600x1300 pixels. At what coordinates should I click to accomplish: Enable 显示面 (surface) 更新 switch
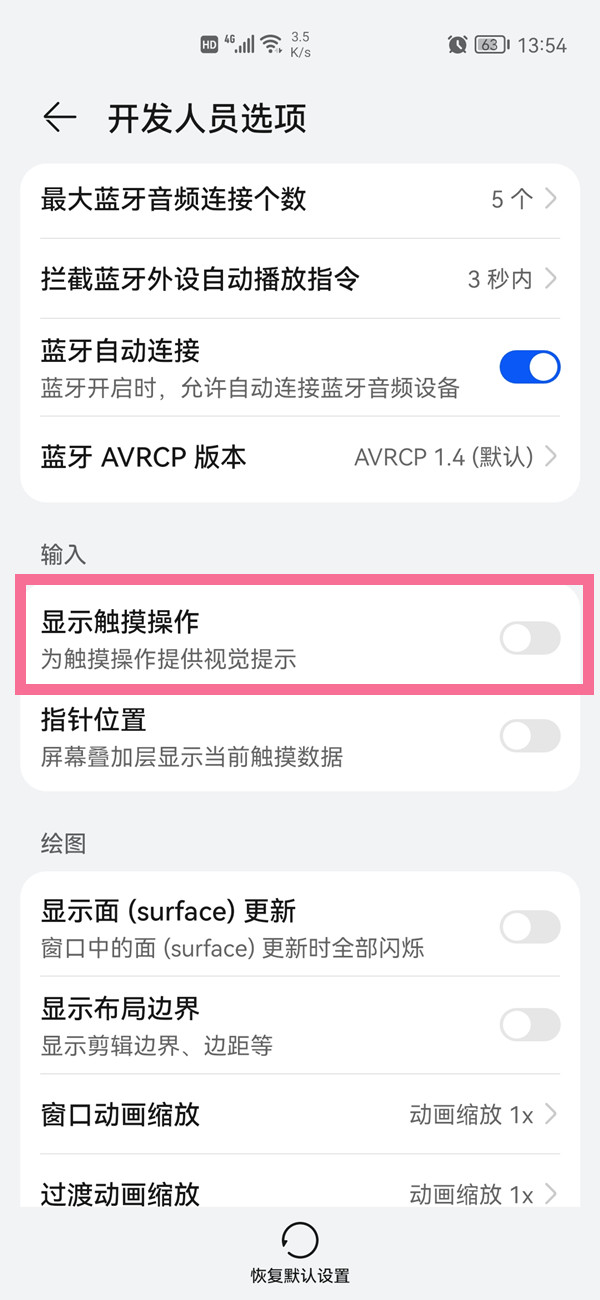pos(529,927)
